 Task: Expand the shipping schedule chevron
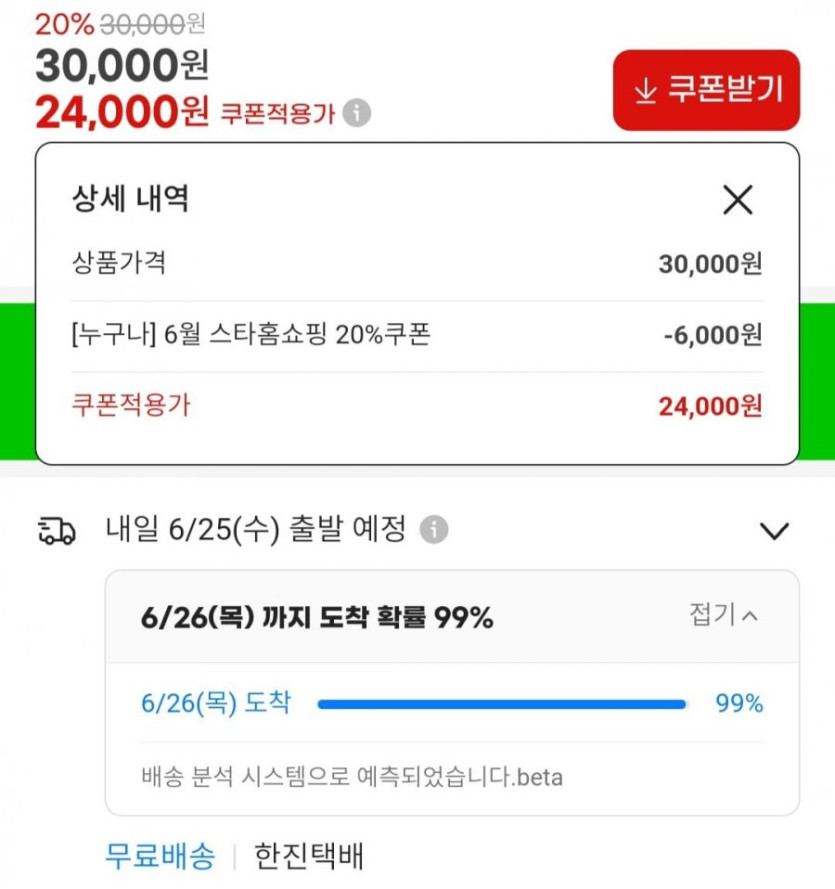(774, 531)
